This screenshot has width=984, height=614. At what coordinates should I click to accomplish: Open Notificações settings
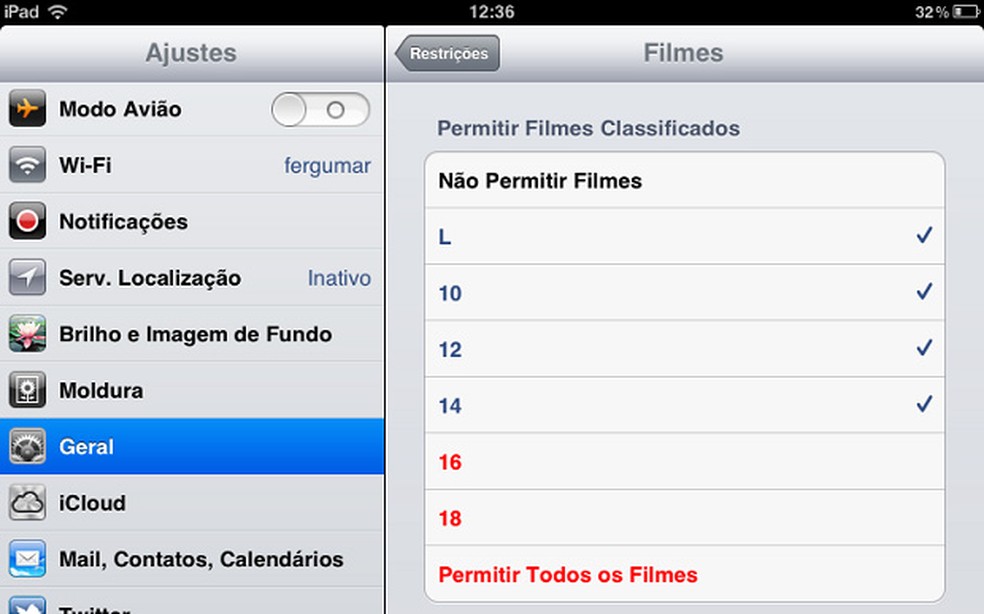(x=190, y=222)
